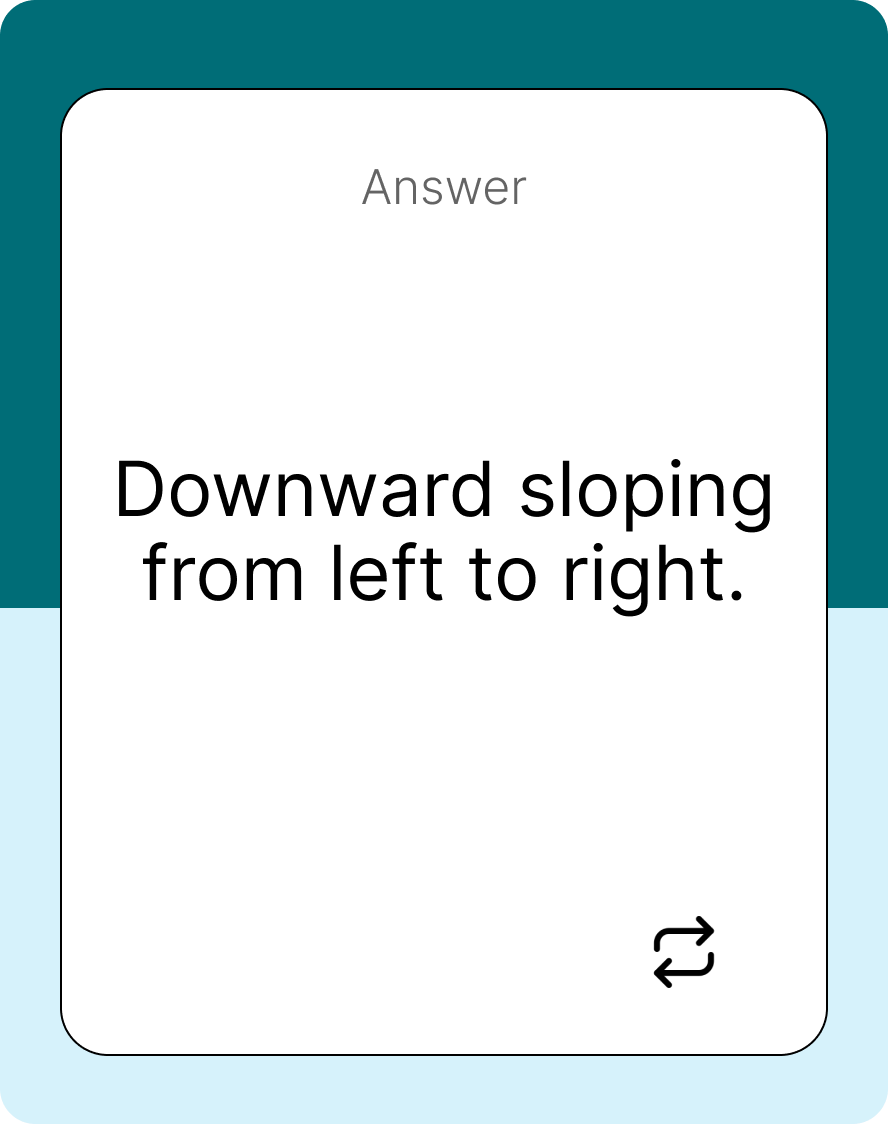Image resolution: width=888 pixels, height=1124 pixels.
Task: Flip the card using the repeat arrows icon
Action: click(684, 951)
